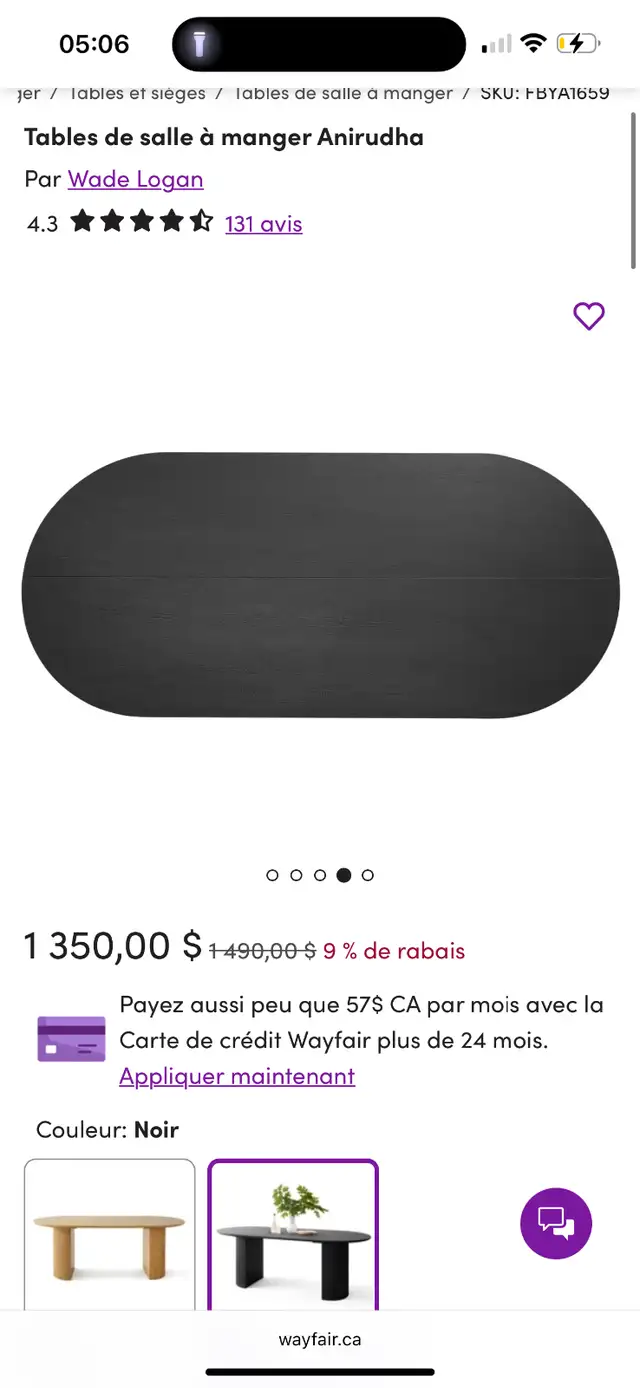Select the black table color option
Image resolution: width=640 pixels, height=1388 pixels.
pos(293,1234)
